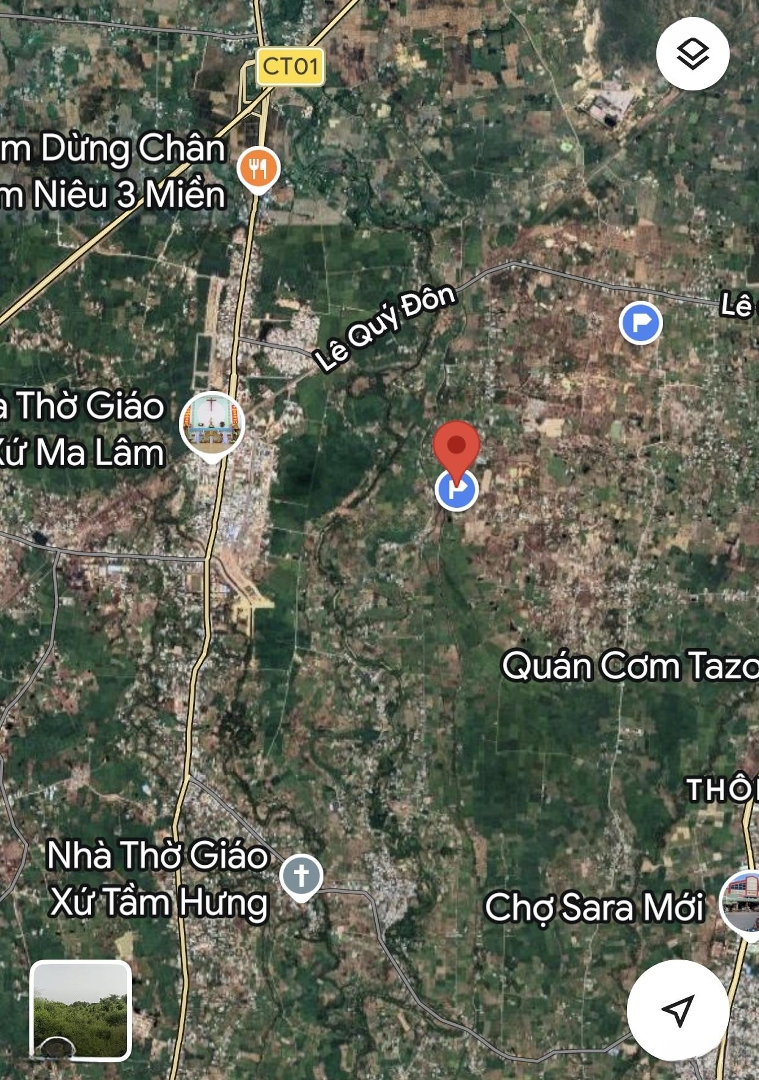Screen dimensions: 759x1080
Task: Center map on my current location
Action: point(678,1010)
